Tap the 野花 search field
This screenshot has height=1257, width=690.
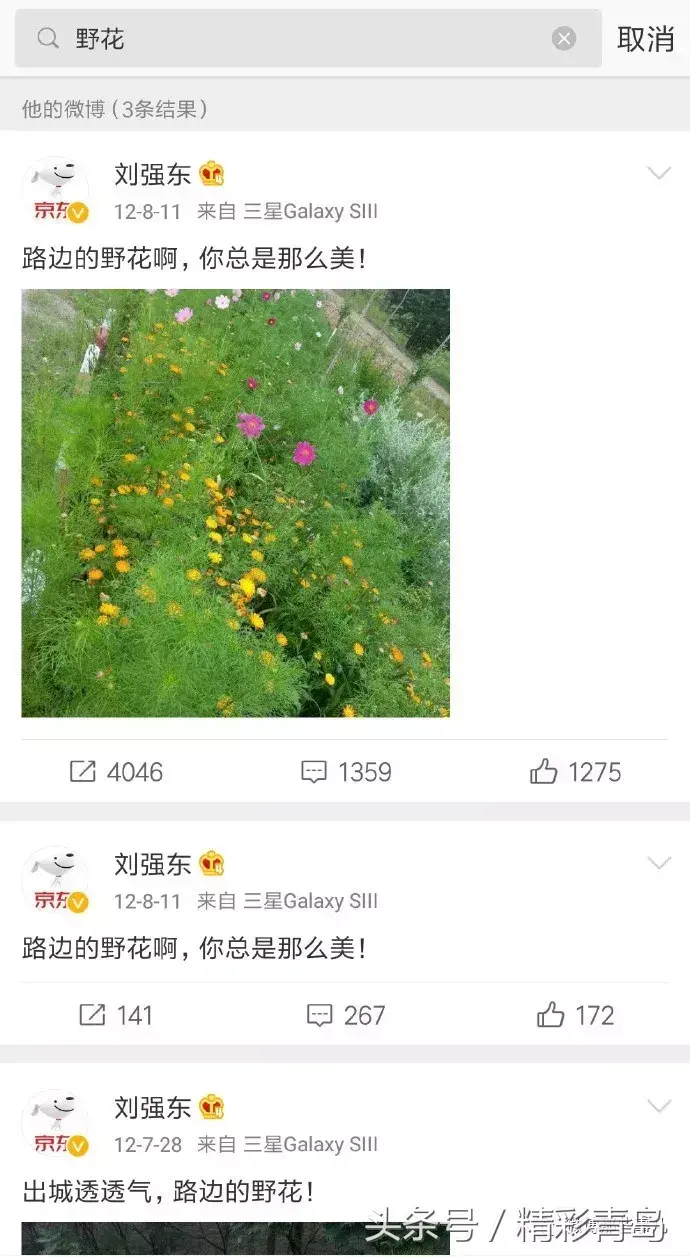(x=308, y=39)
